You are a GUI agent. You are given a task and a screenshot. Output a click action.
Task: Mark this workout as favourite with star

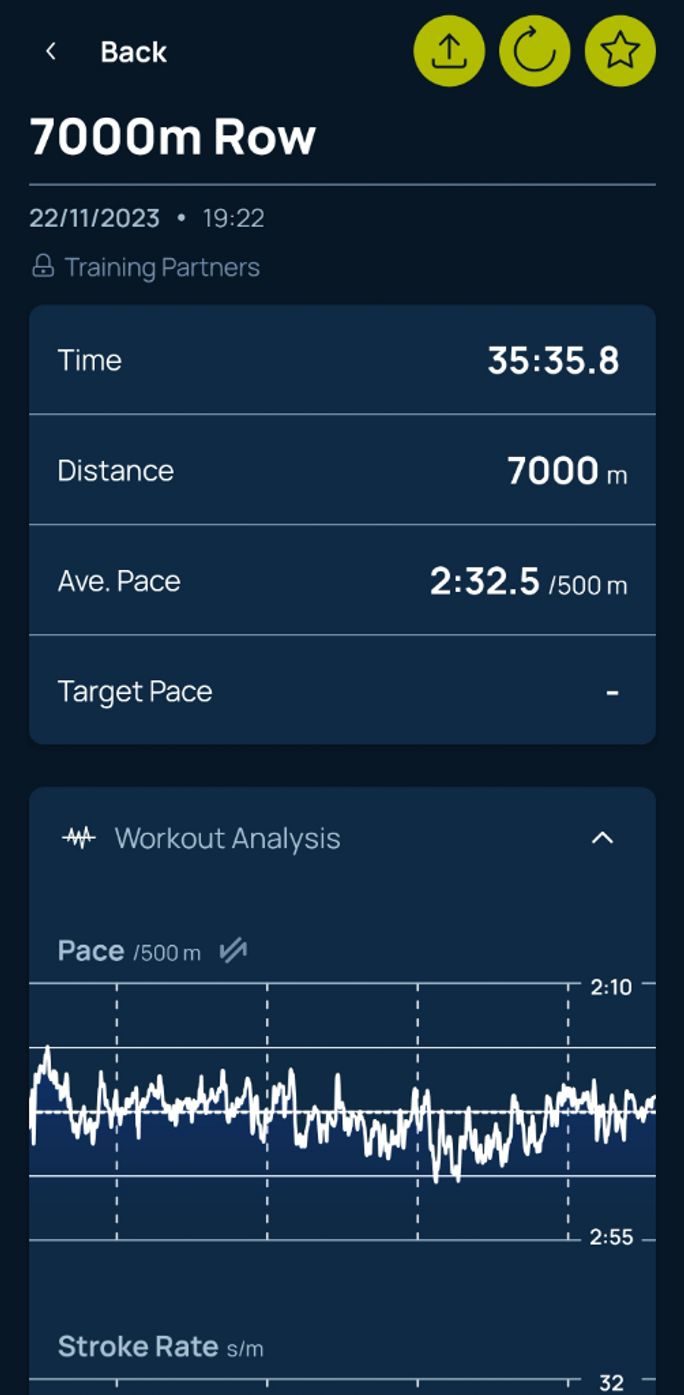click(620, 51)
